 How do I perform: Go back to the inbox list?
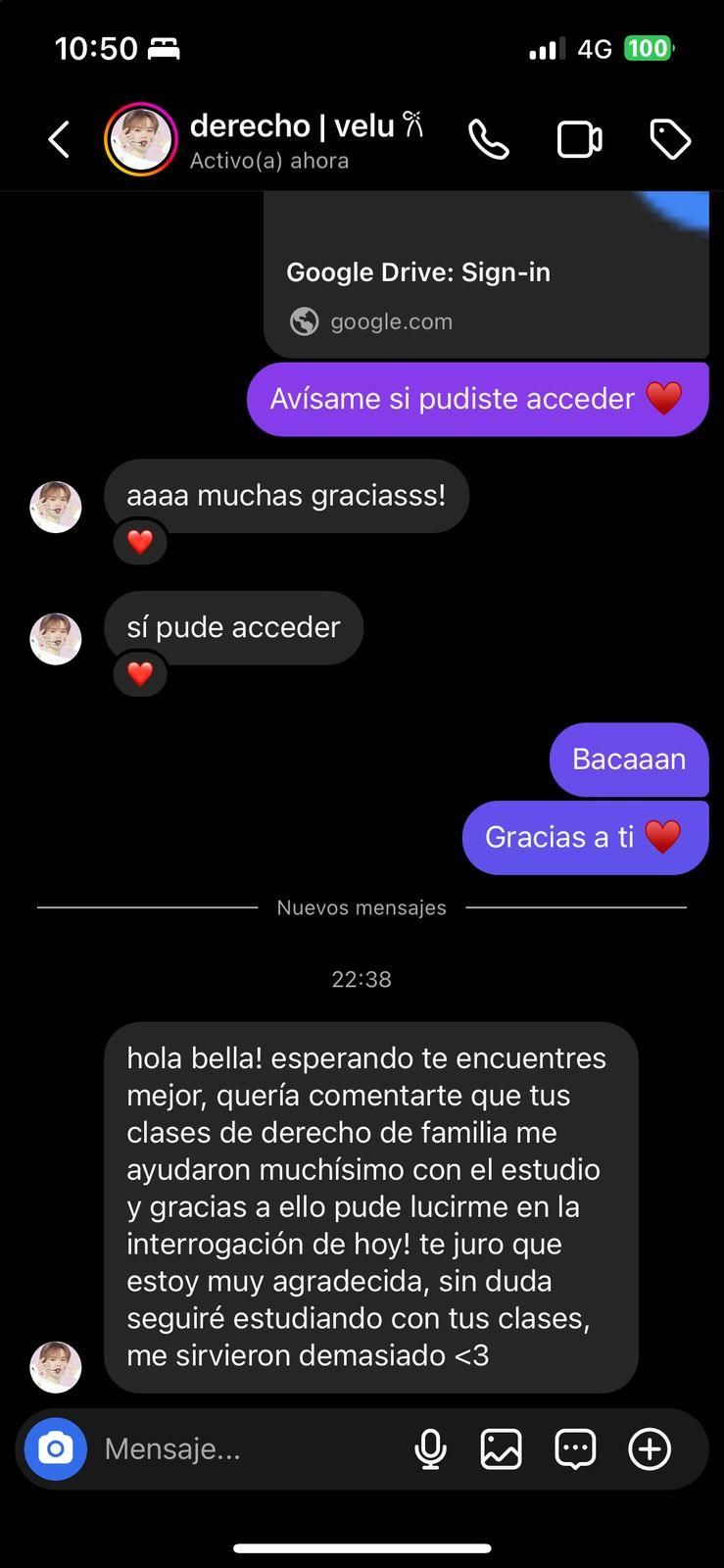[60, 139]
